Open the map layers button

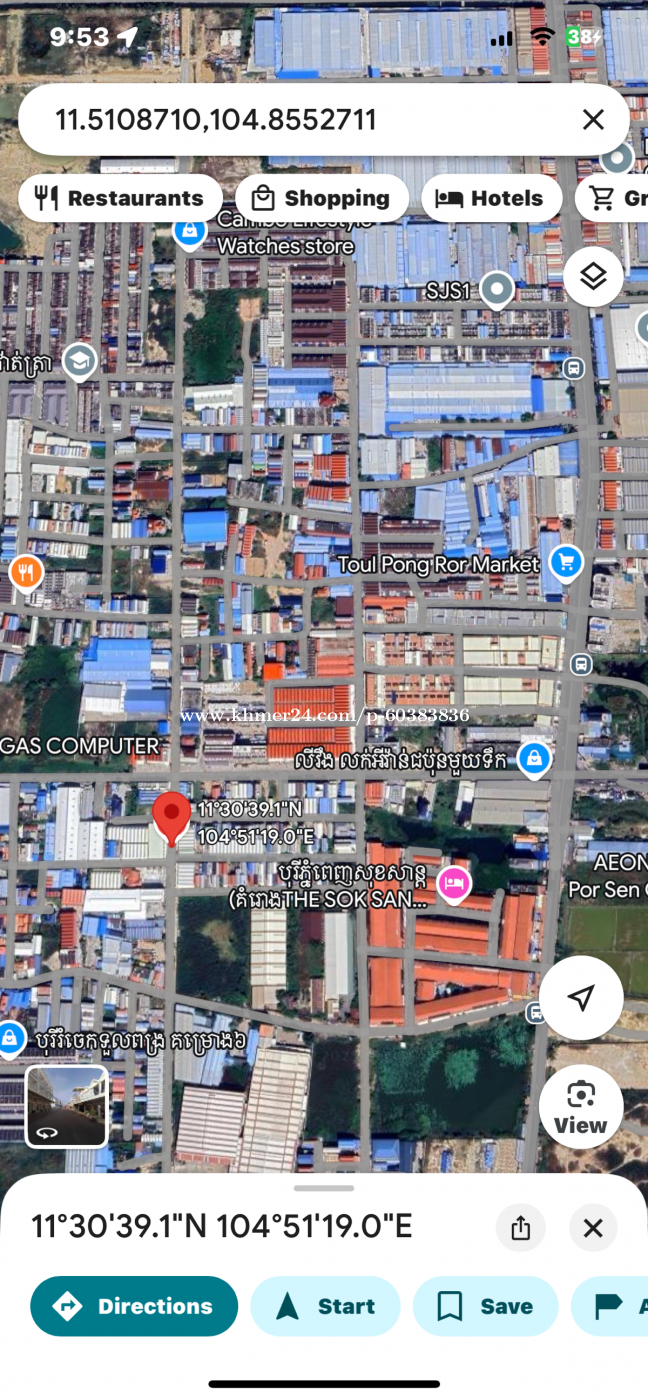(x=593, y=277)
